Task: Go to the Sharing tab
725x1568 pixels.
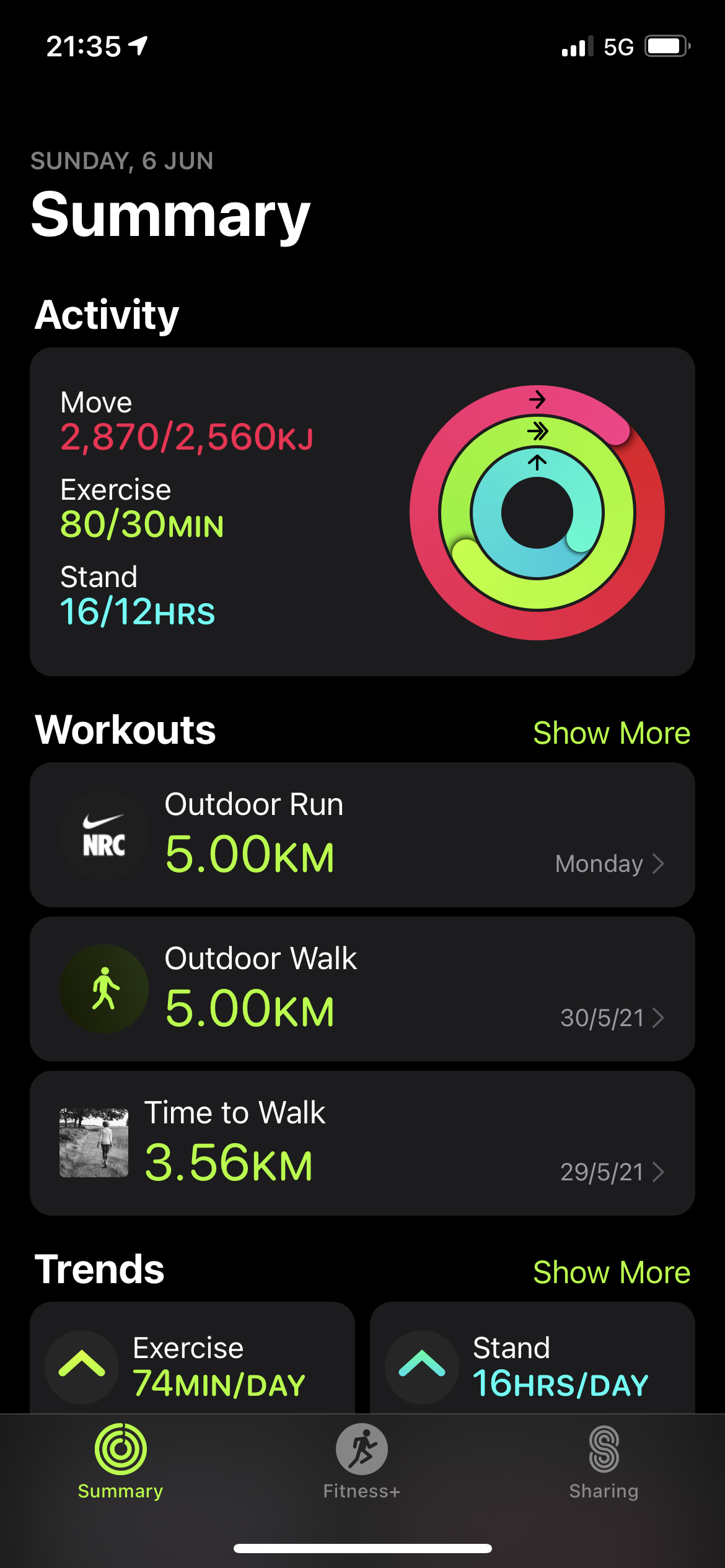Action: [604, 1461]
